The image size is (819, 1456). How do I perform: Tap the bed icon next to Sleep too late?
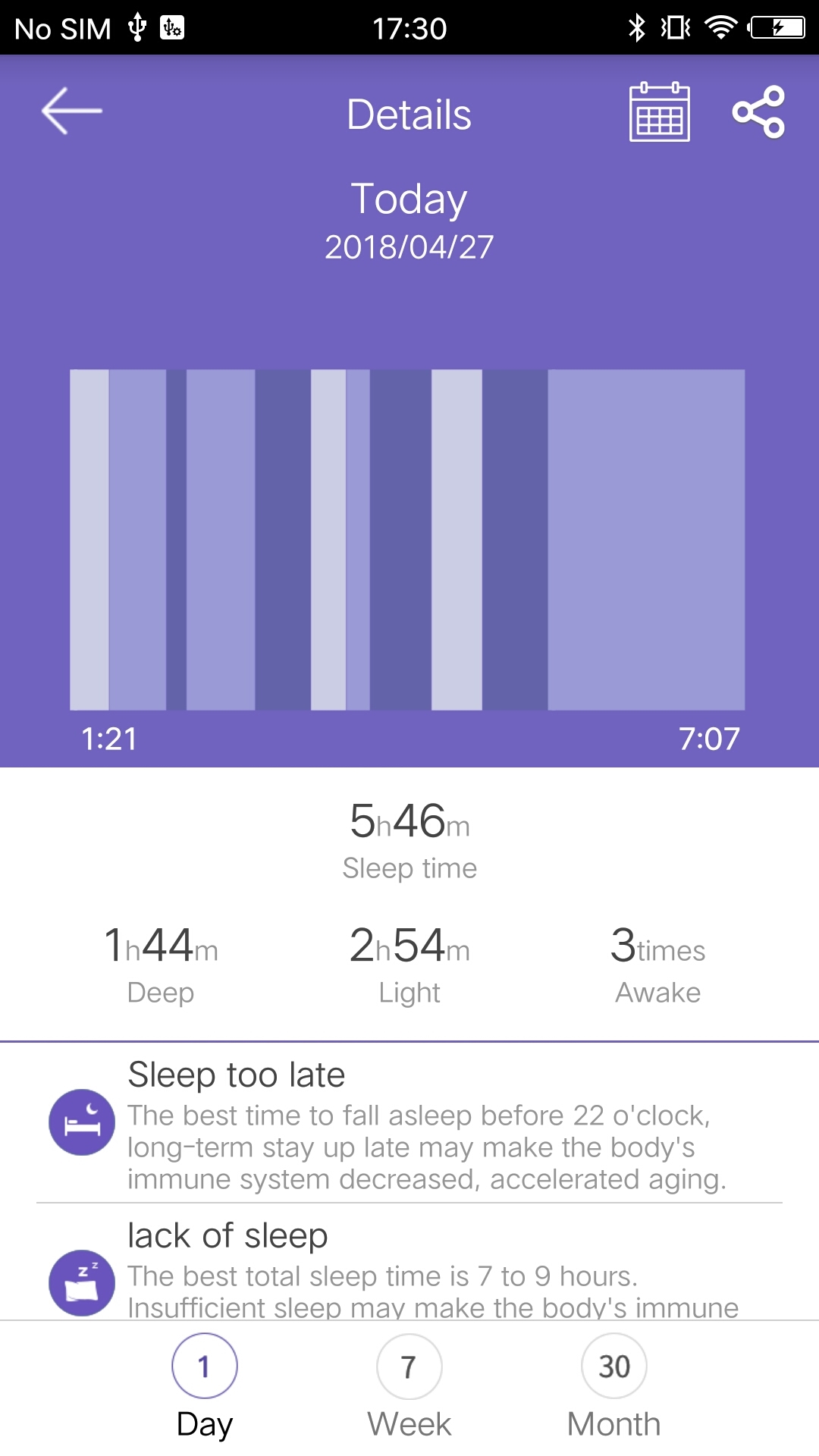(x=80, y=1121)
